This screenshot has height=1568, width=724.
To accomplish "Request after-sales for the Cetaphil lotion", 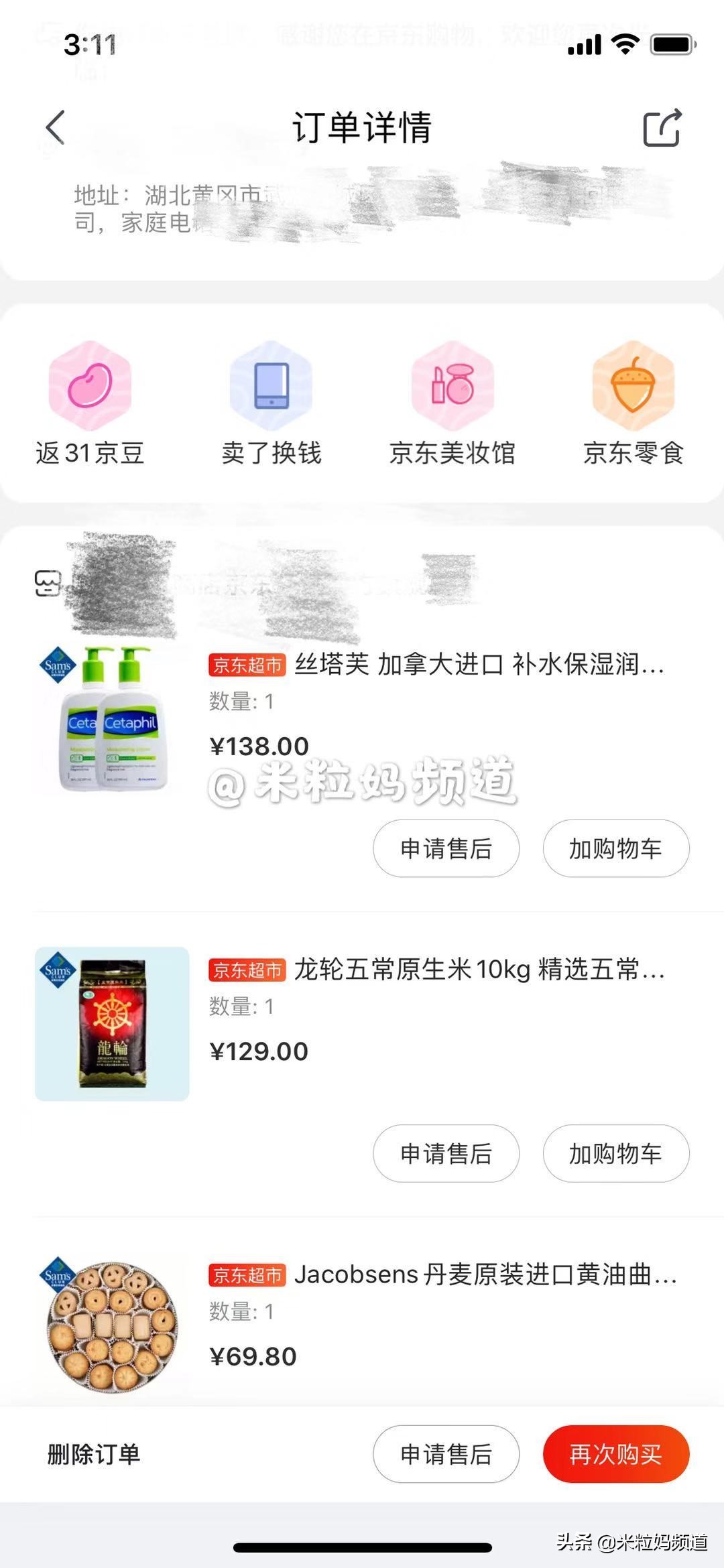I will [446, 848].
